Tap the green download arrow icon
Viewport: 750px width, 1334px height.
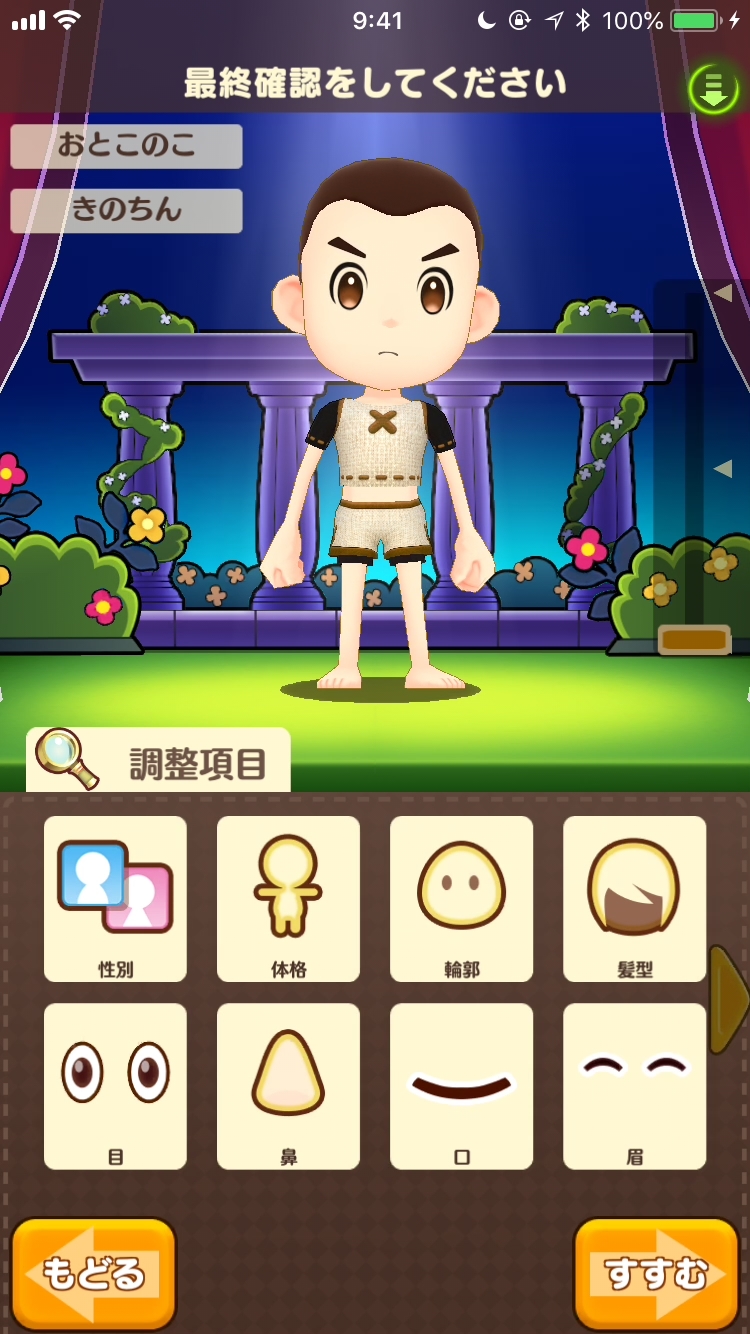(712, 89)
